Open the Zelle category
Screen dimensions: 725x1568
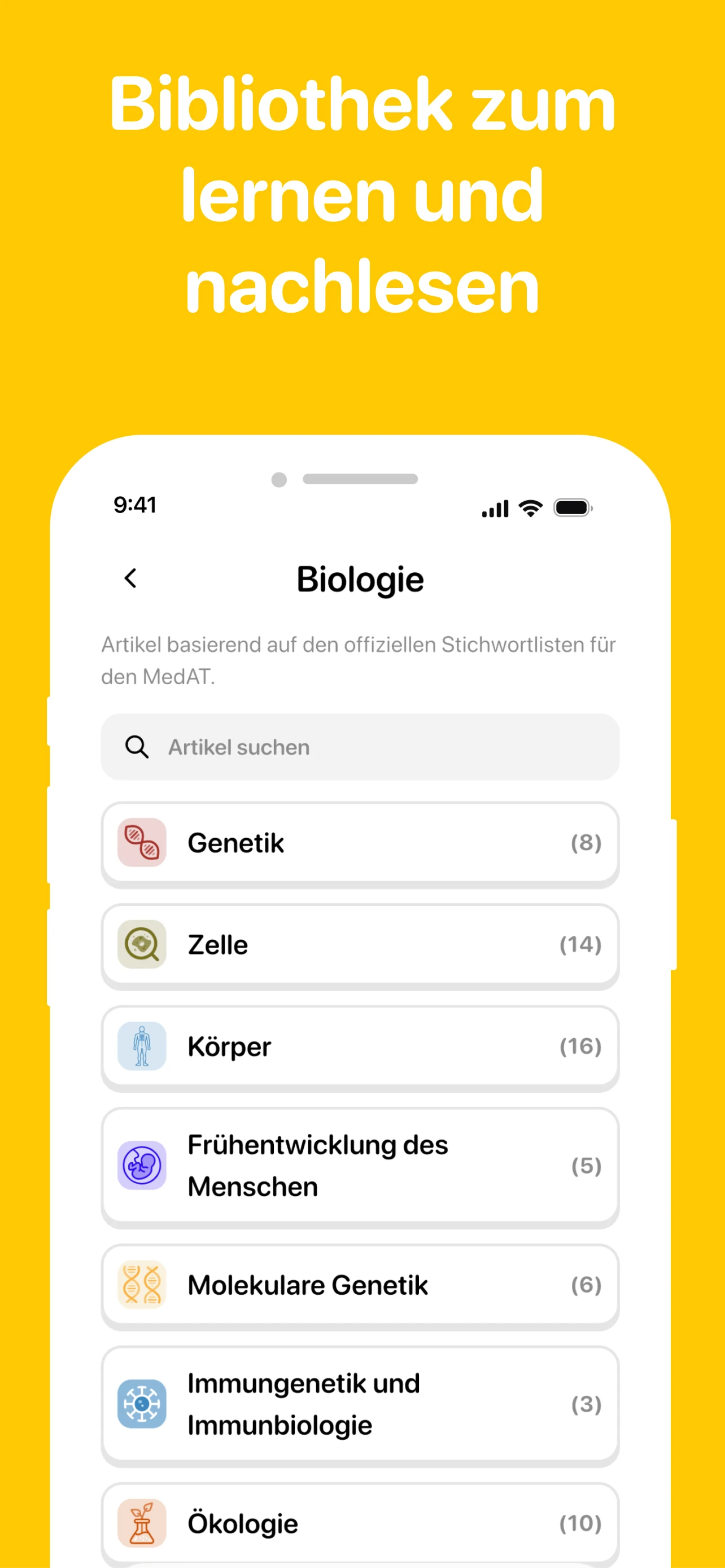pyautogui.click(x=359, y=945)
